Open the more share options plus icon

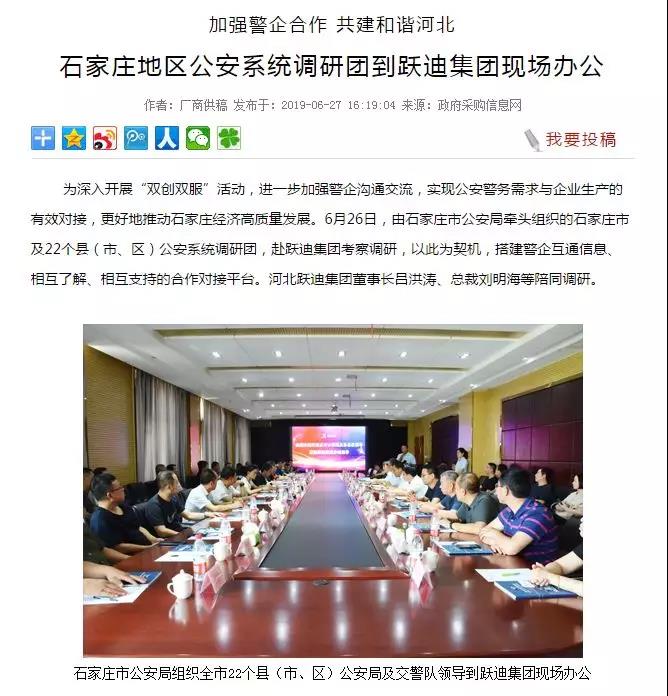pyautogui.click(x=43, y=138)
